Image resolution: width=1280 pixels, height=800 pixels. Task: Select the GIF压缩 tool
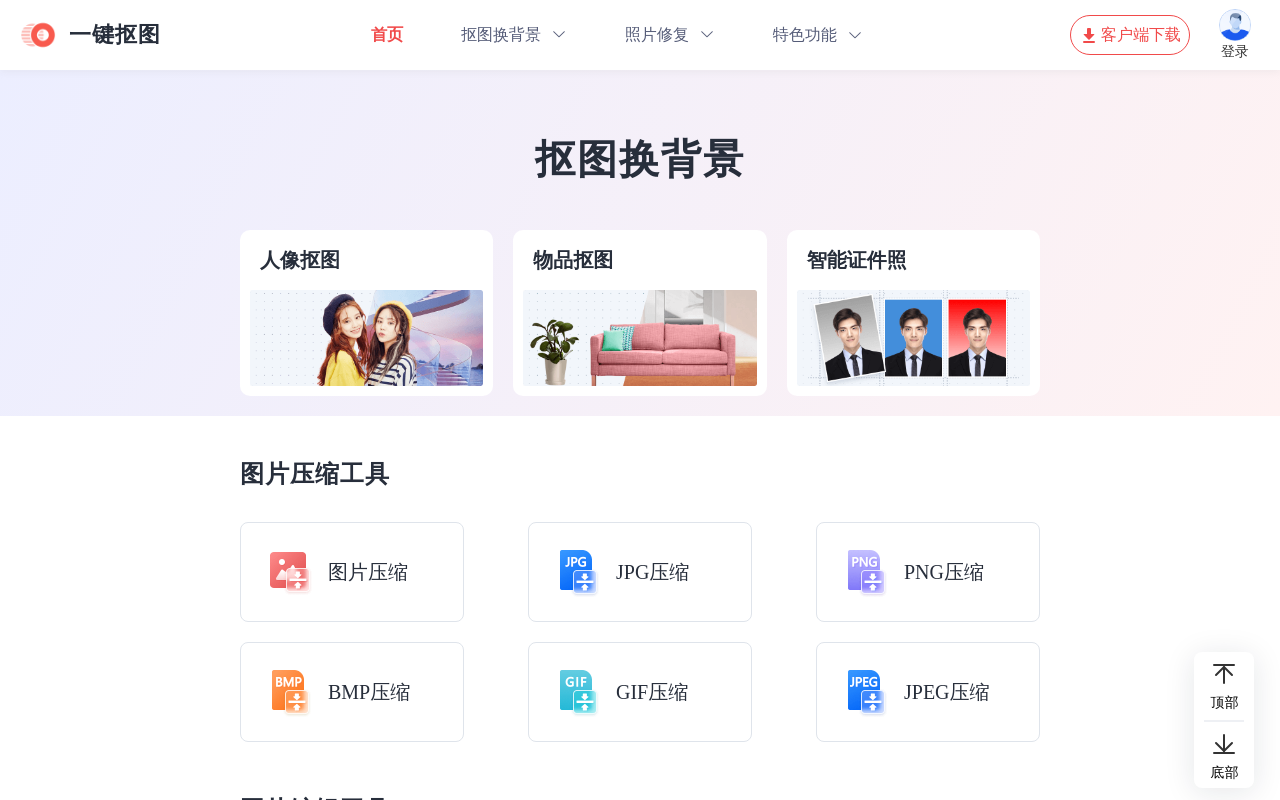pyautogui.click(x=640, y=692)
